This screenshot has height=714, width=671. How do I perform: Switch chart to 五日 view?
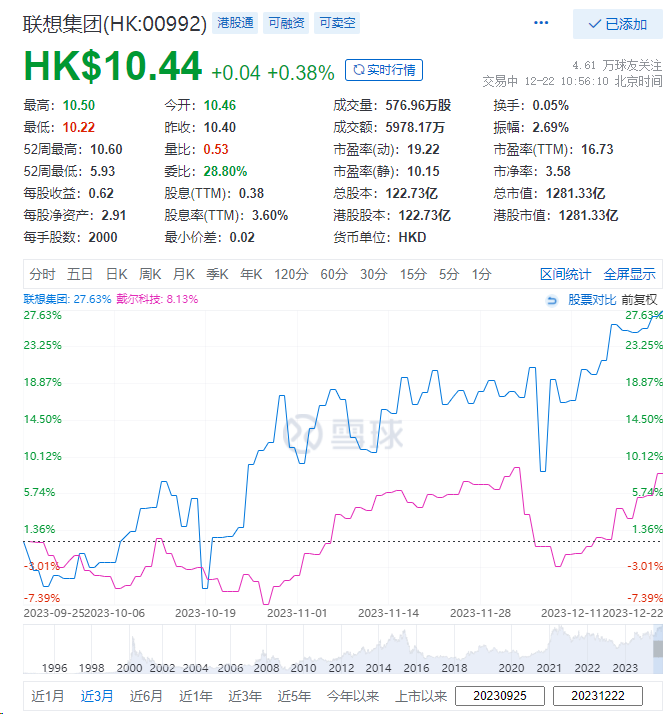[x=80, y=274]
